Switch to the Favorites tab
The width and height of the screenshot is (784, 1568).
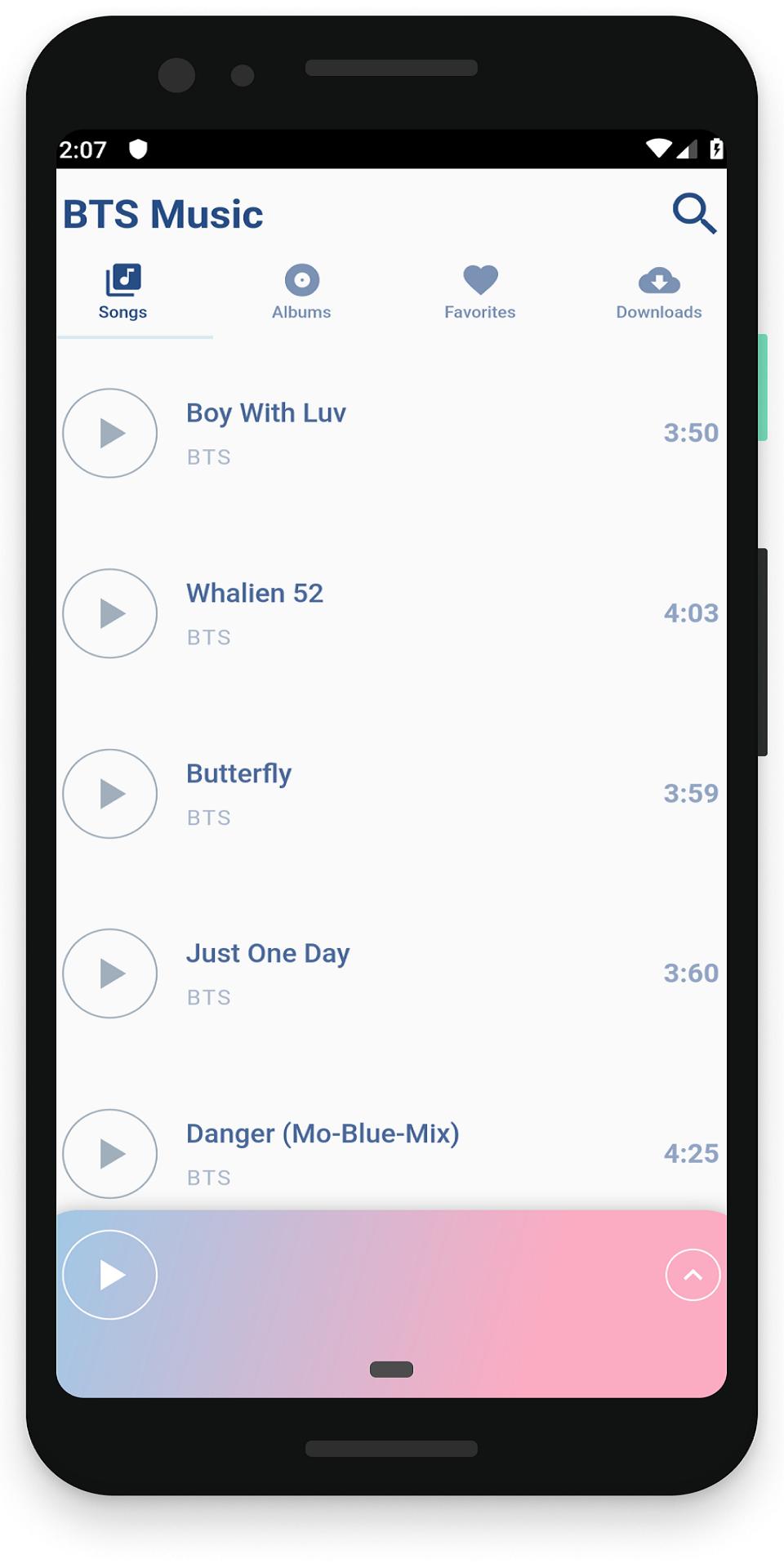(x=480, y=292)
